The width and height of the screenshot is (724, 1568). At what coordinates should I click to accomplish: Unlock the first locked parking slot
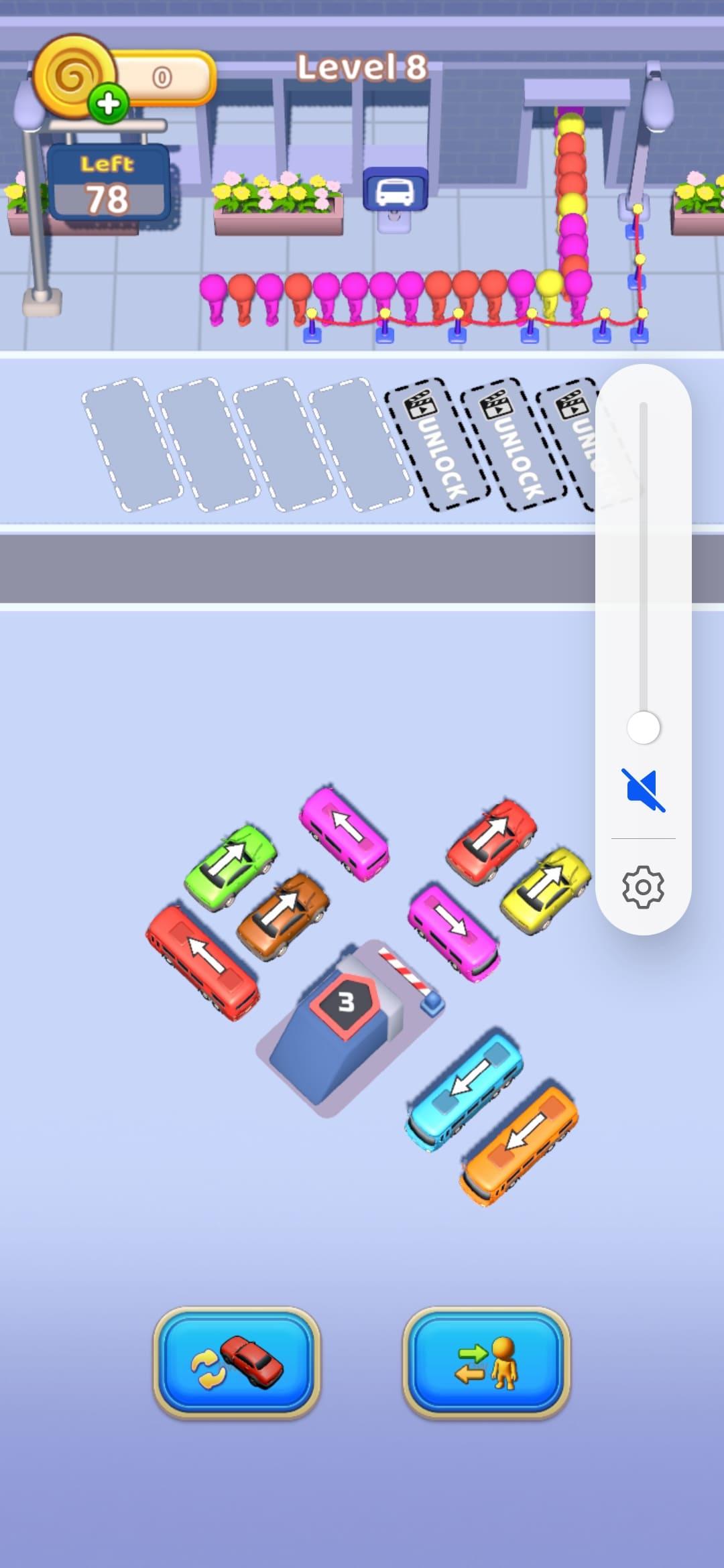(437, 445)
